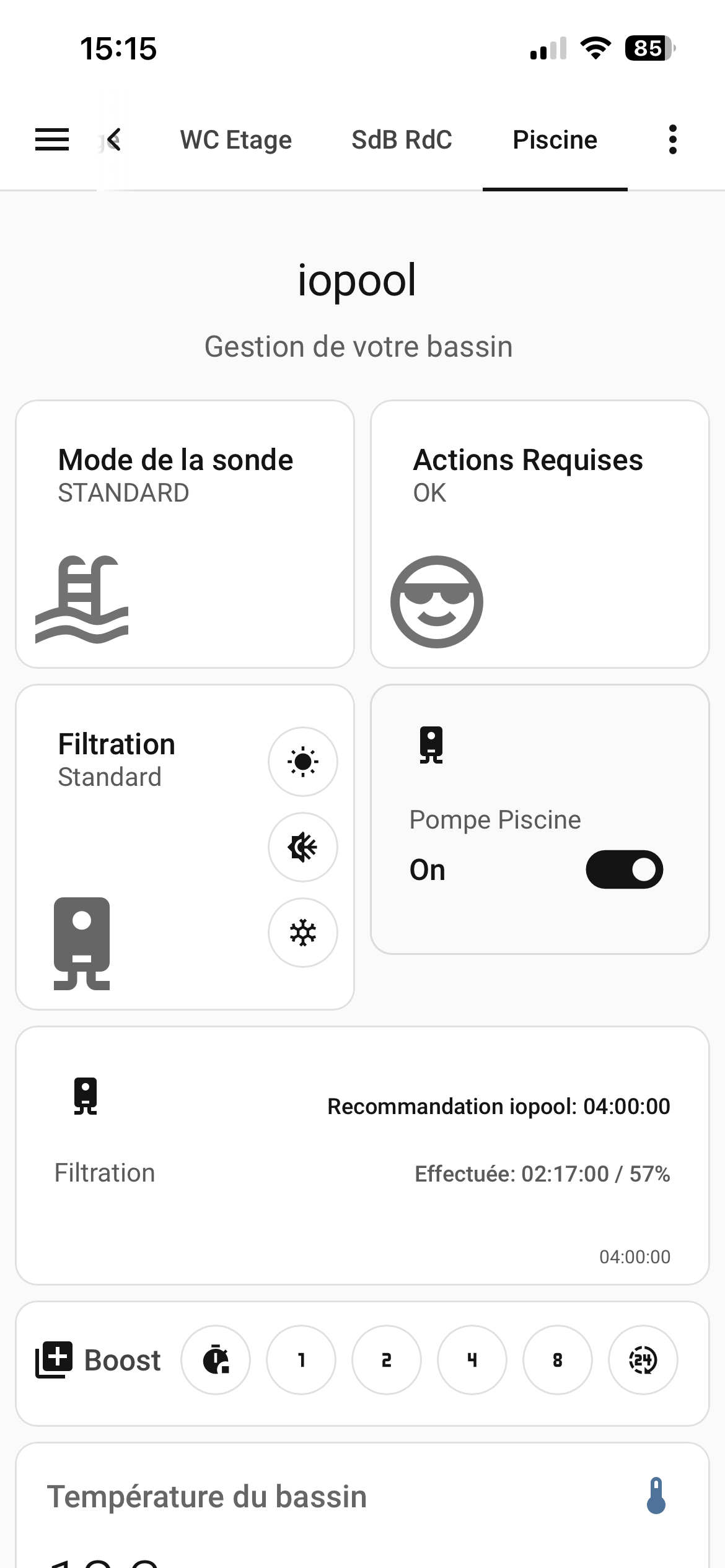Set Filtration to the snowflake winter mode
This screenshot has height=1568, width=725.
click(303, 932)
